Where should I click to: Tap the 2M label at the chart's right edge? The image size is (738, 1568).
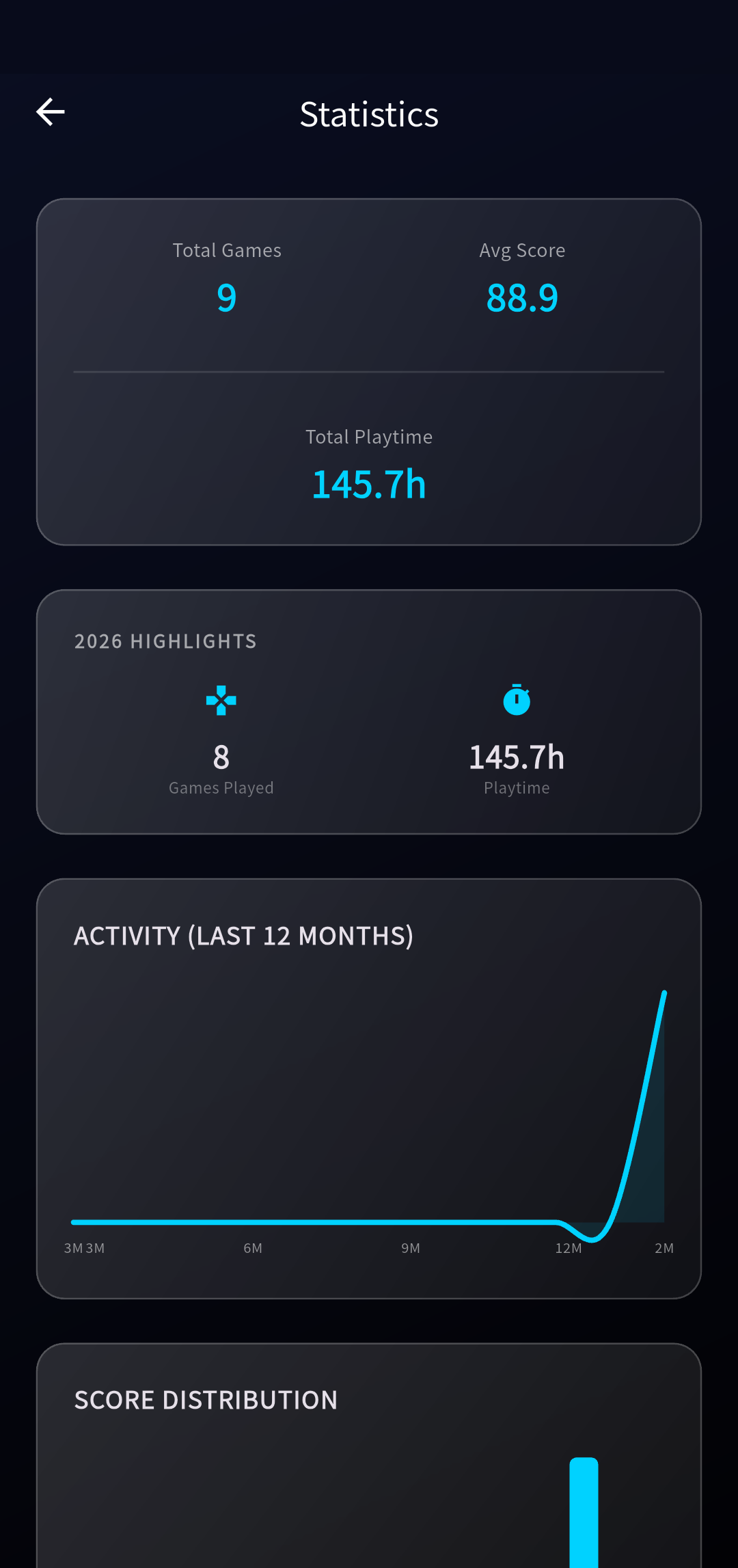[664, 1248]
